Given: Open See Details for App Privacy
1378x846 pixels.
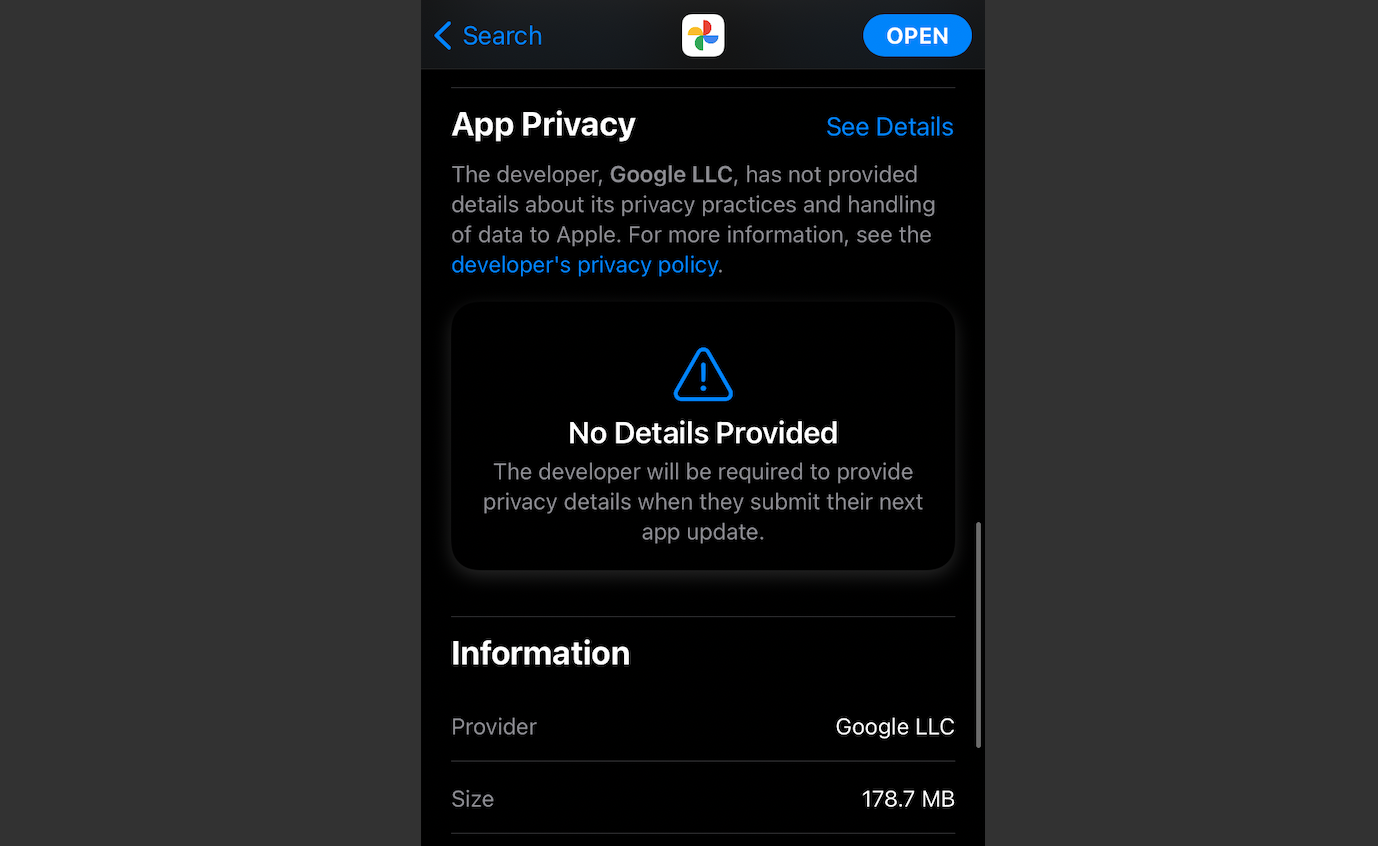Looking at the screenshot, I should click(x=889, y=127).
